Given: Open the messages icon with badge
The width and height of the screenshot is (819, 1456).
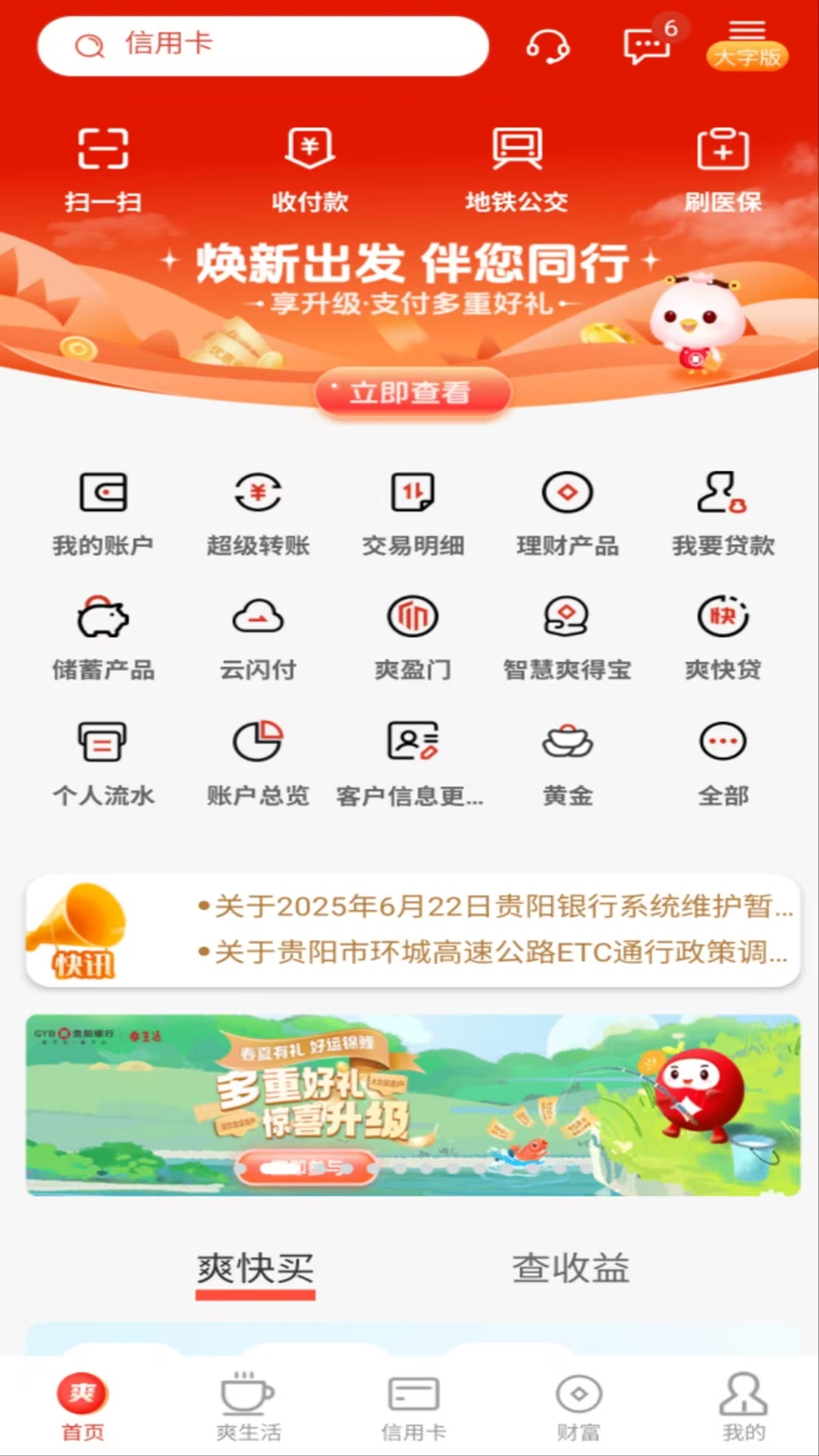Looking at the screenshot, I should (647, 45).
